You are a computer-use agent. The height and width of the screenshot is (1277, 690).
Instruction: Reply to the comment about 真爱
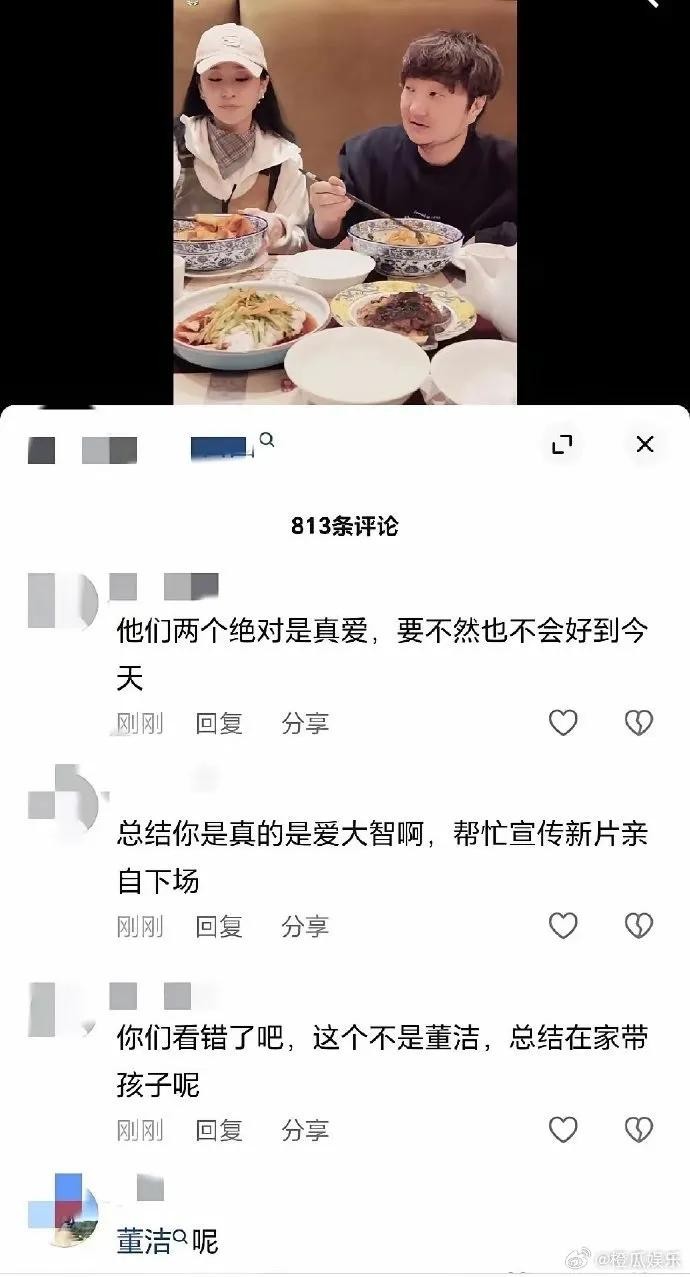click(219, 723)
